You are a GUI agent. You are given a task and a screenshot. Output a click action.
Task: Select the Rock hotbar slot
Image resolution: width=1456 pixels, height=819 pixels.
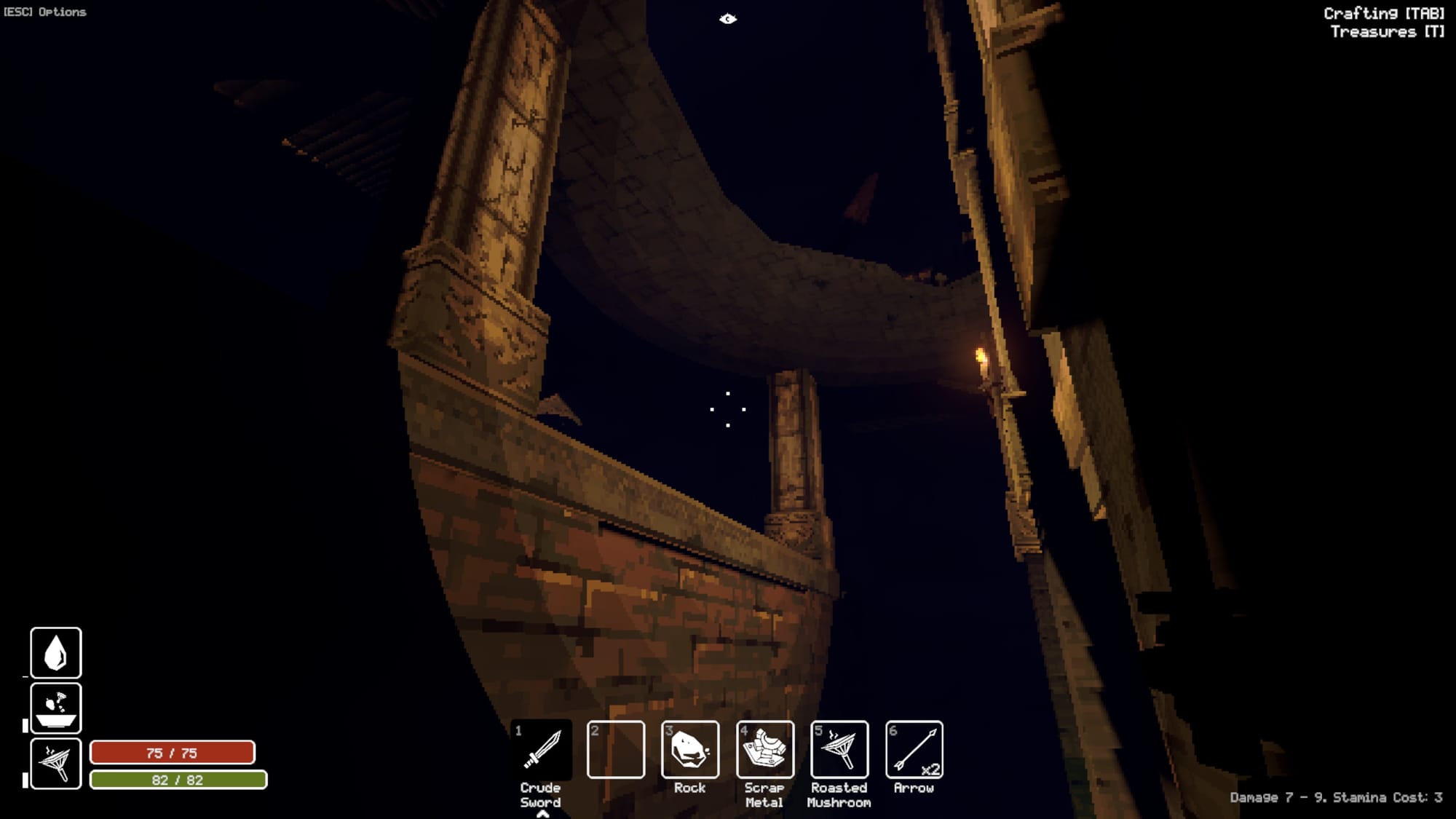(x=689, y=750)
